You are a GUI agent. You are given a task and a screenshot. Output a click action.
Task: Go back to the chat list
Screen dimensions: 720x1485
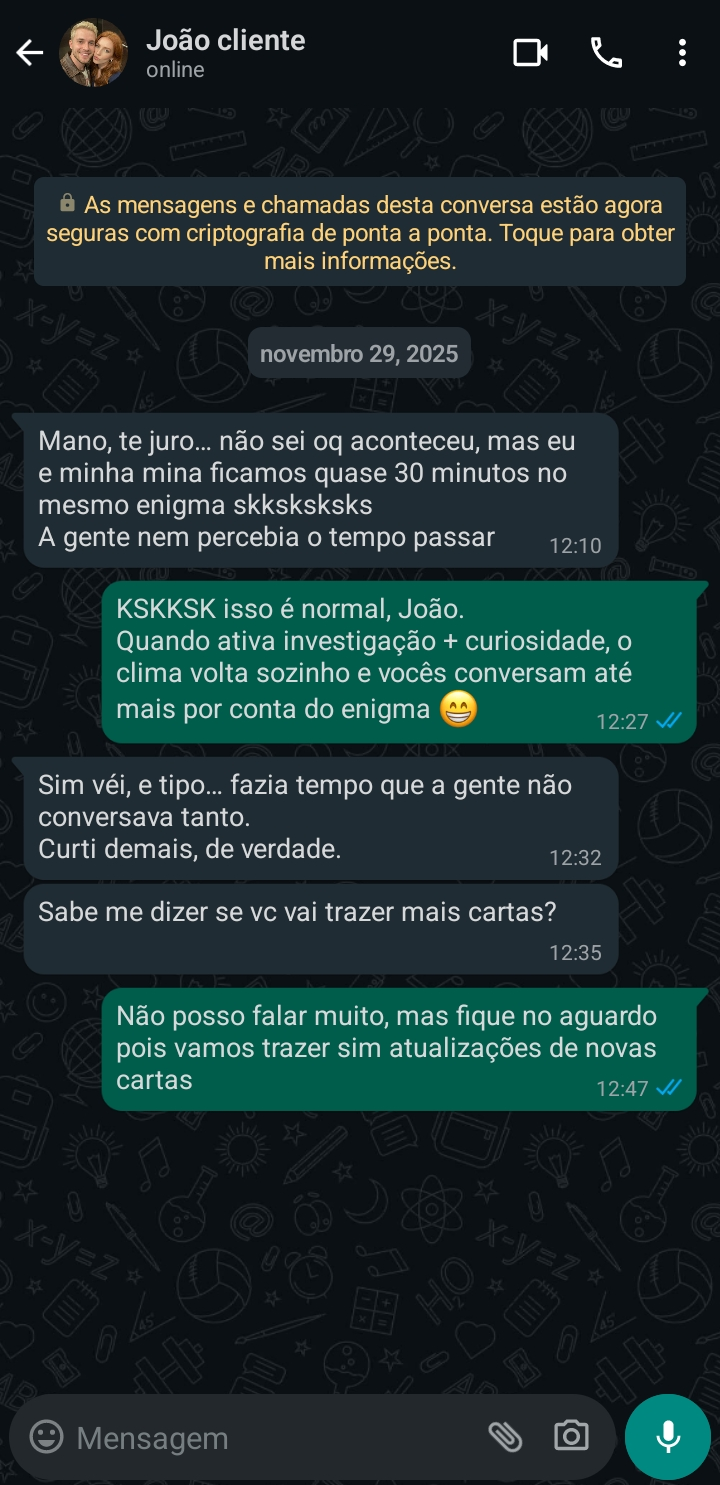click(30, 53)
